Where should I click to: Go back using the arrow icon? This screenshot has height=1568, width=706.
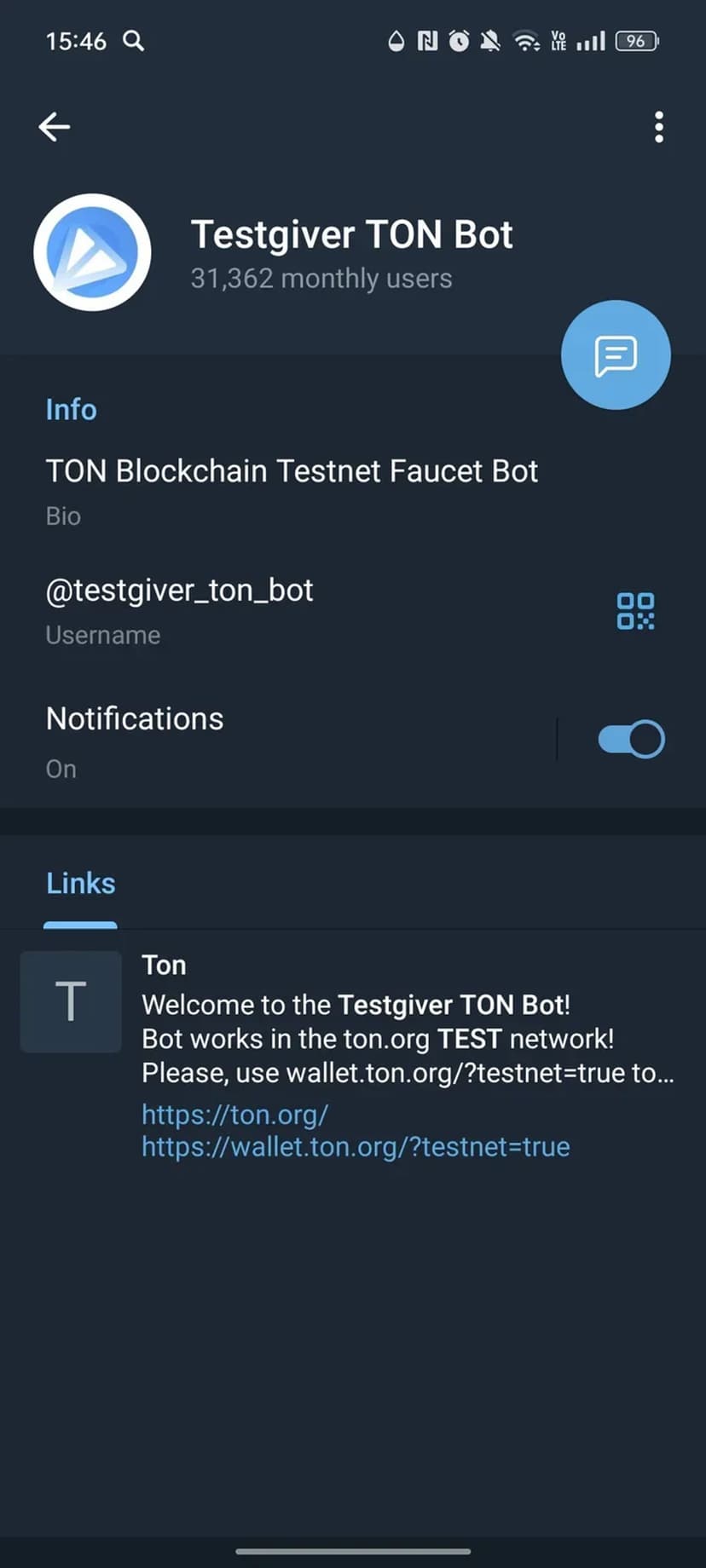55,127
